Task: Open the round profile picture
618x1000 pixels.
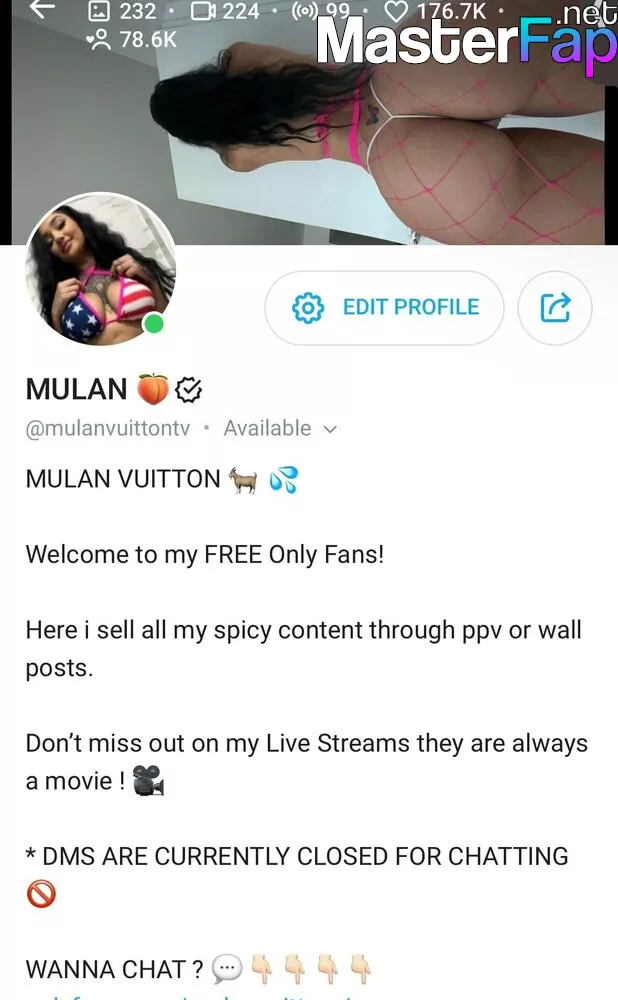Action: (x=100, y=269)
